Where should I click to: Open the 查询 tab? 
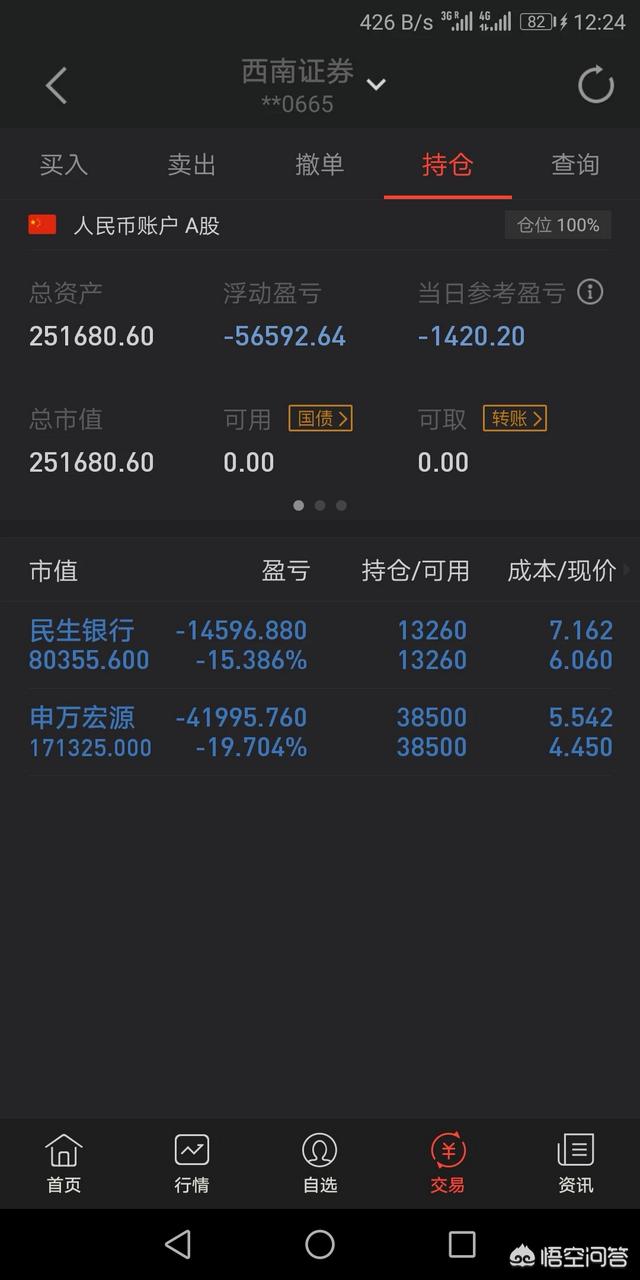click(x=576, y=165)
